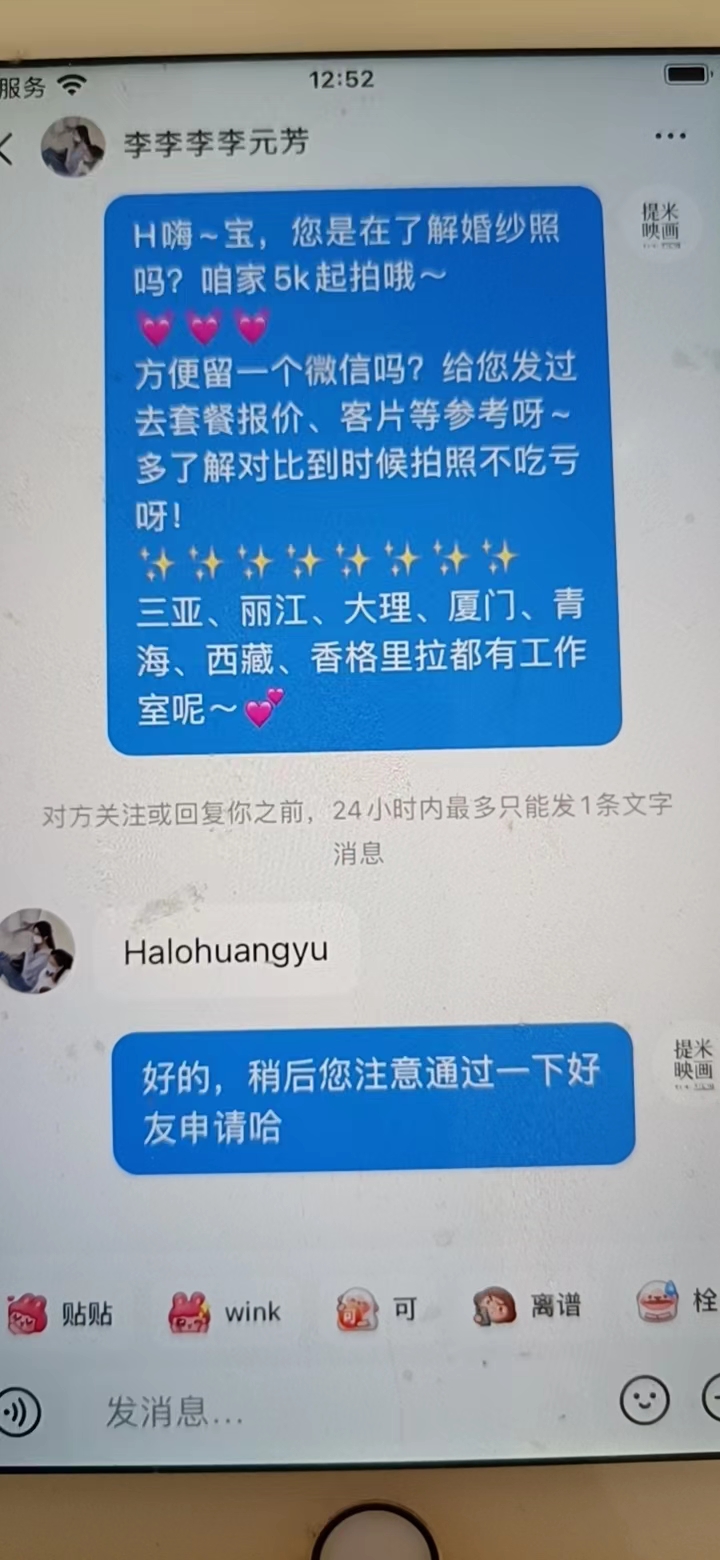Image resolution: width=720 pixels, height=1560 pixels.
Task: Send the 可 quick sticker
Action: [376, 1309]
